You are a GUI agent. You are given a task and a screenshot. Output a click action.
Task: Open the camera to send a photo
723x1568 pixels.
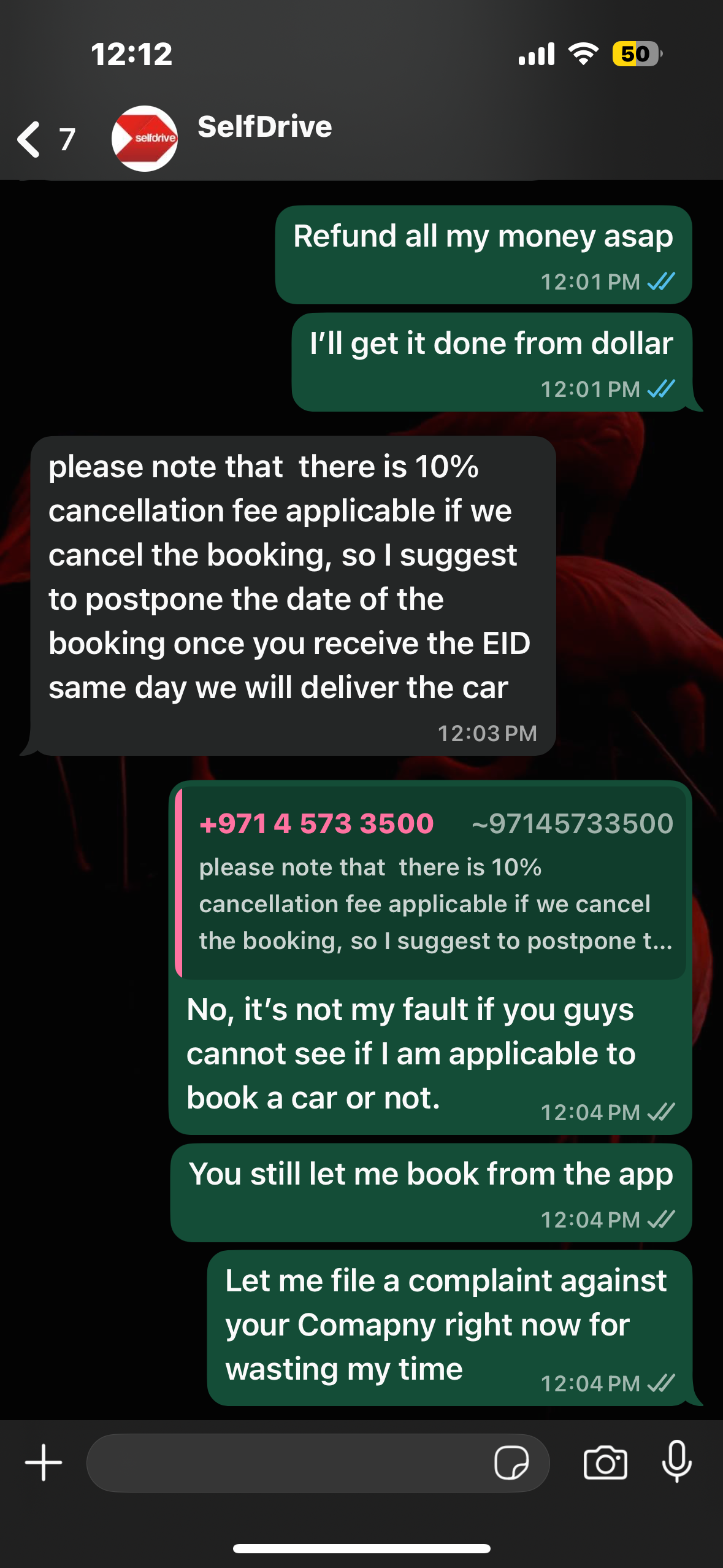[605, 1462]
